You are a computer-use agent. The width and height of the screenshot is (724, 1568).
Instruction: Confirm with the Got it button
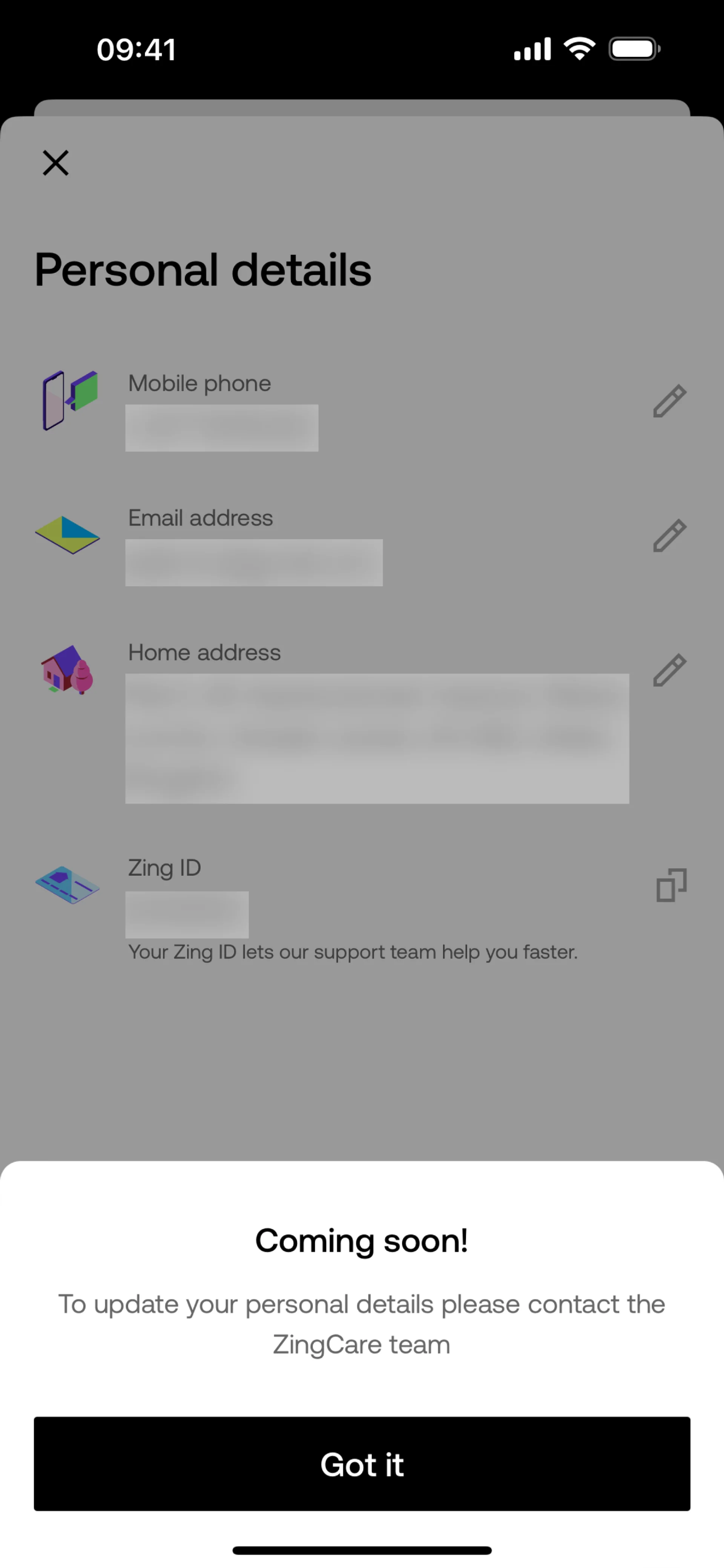pos(362,1463)
